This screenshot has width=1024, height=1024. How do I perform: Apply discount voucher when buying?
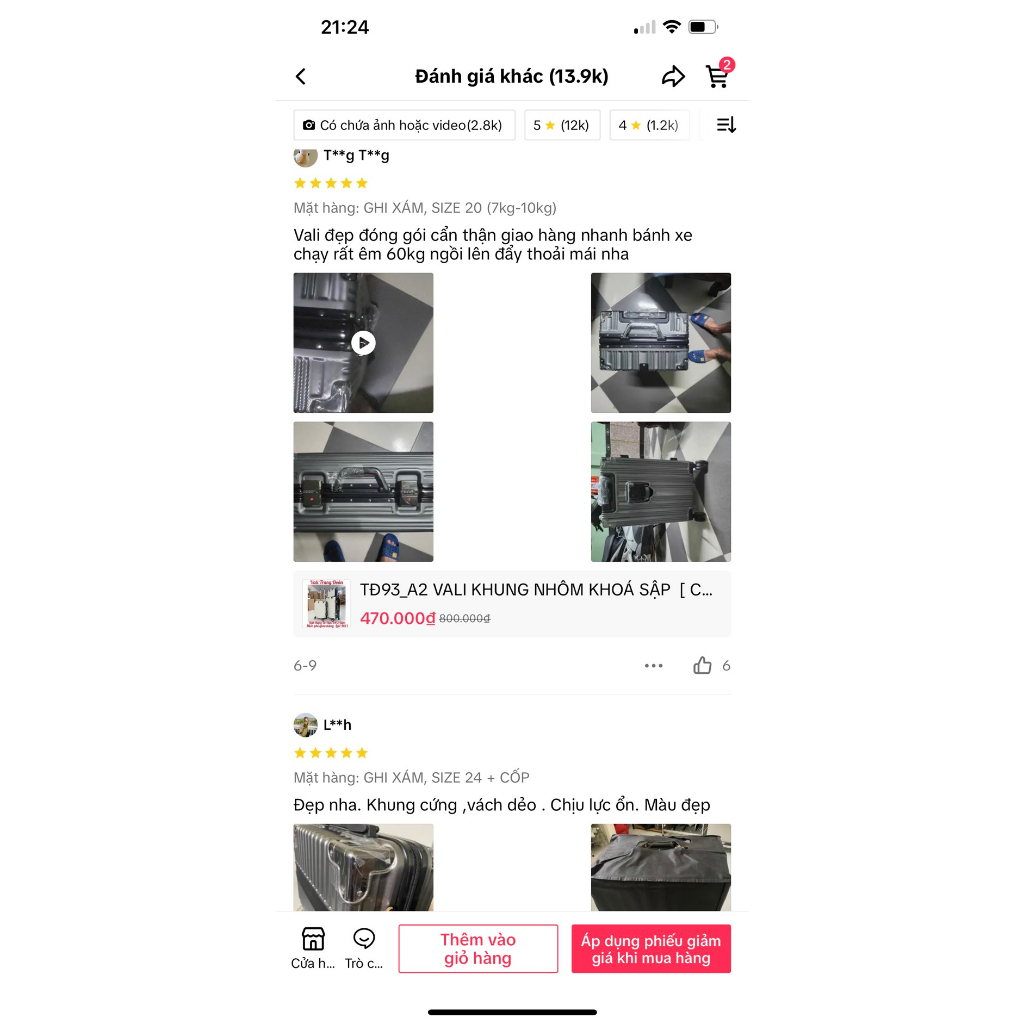pyautogui.click(x=651, y=949)
